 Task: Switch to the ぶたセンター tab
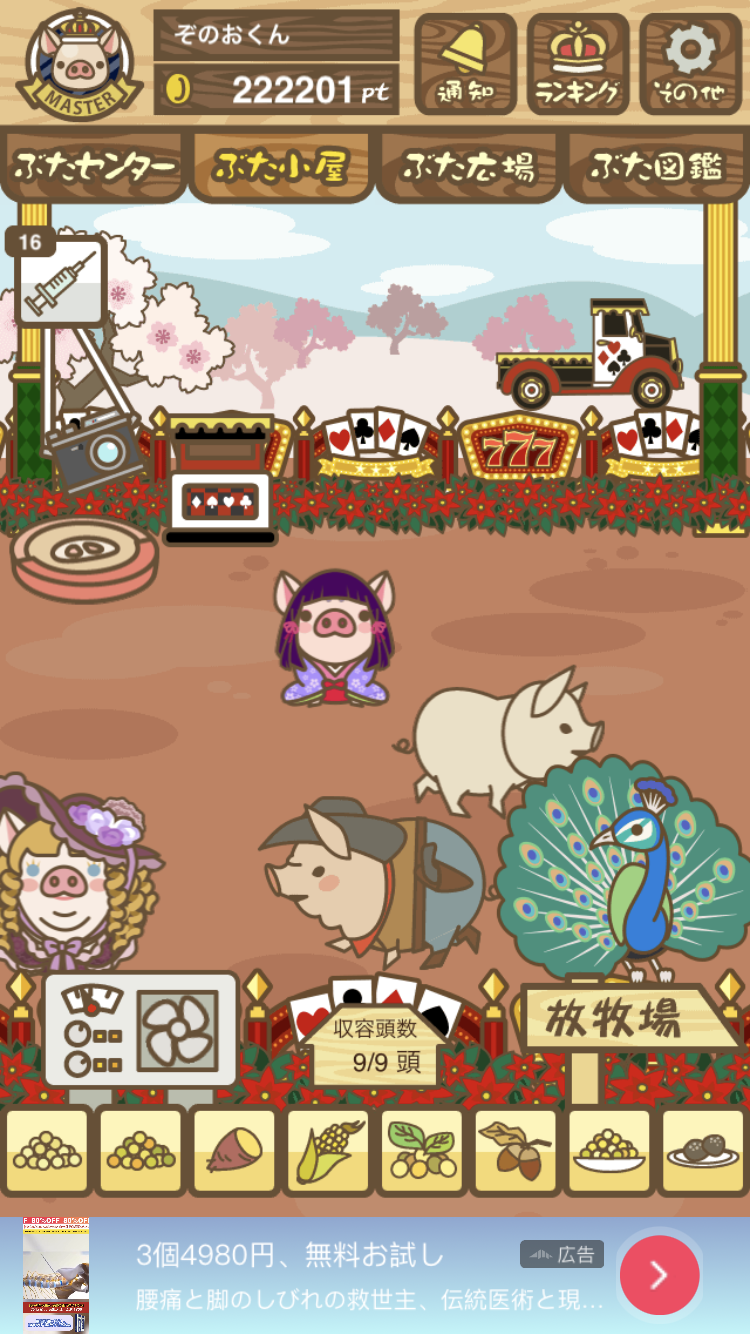[94, 166]
